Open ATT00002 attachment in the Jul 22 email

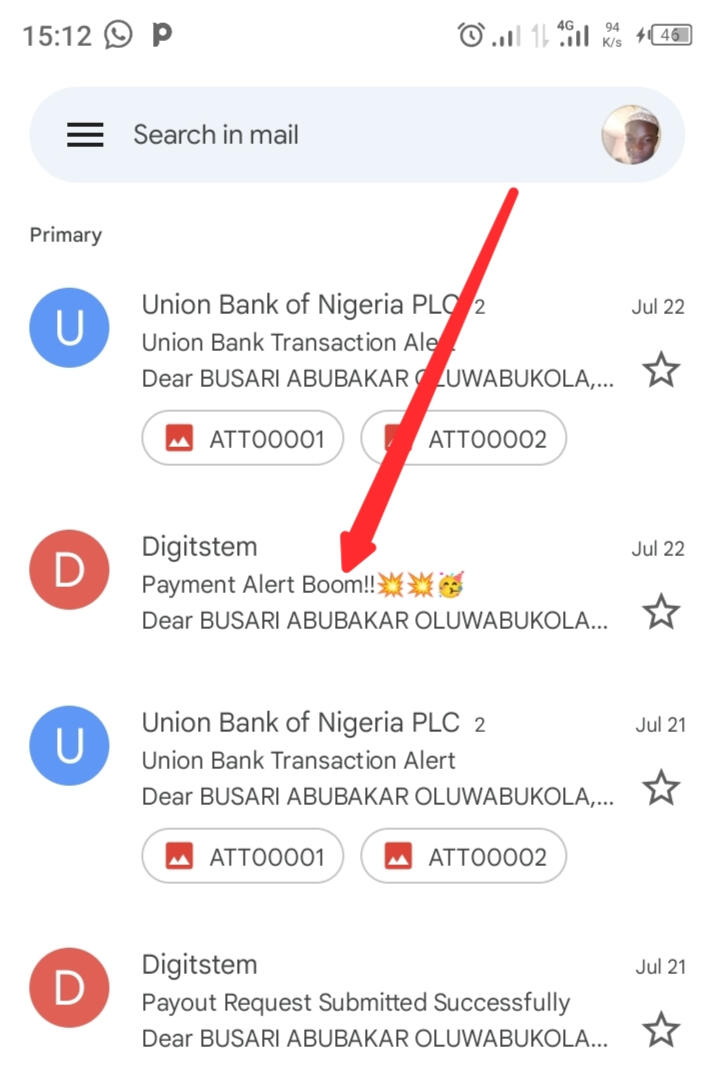(x=463, y=438)
